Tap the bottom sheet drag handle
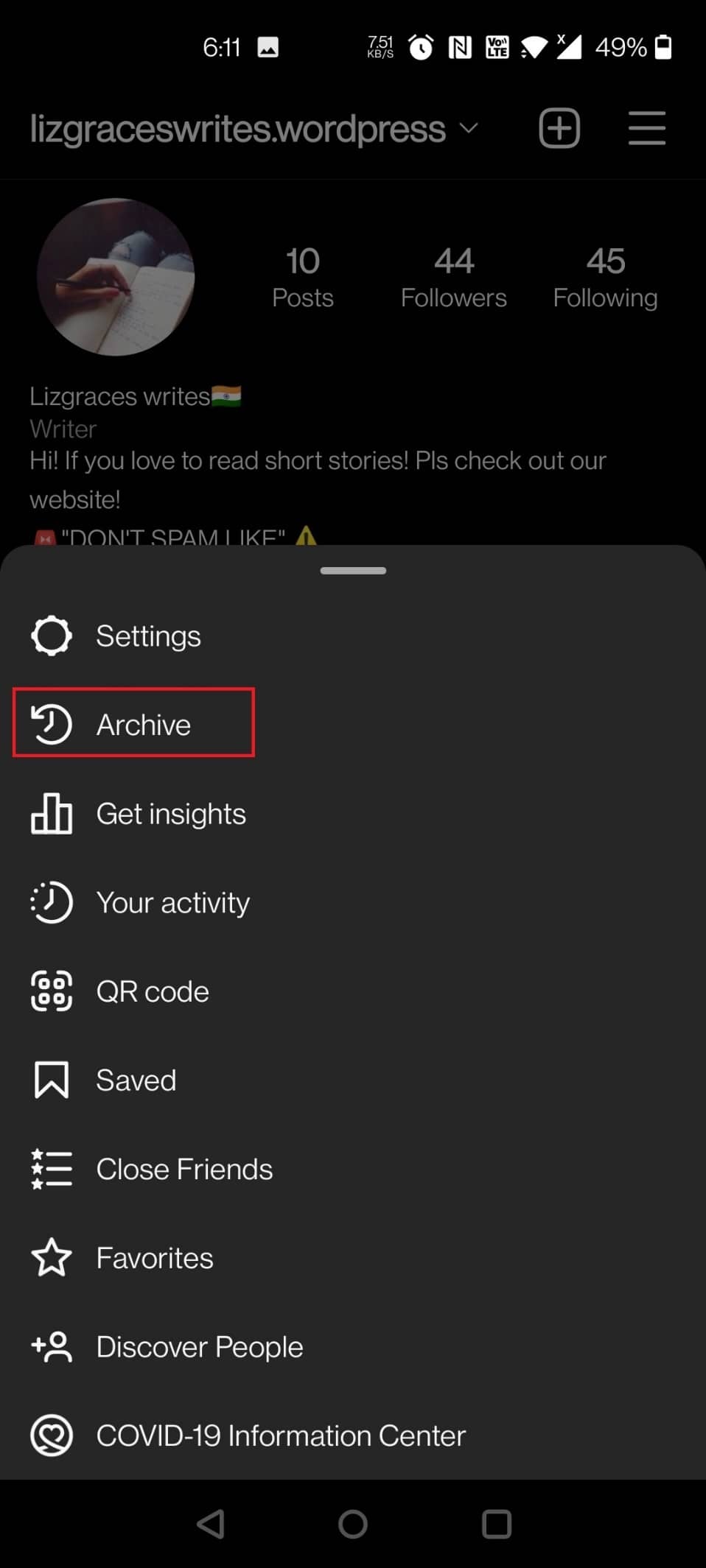 [x=353, y=571]
